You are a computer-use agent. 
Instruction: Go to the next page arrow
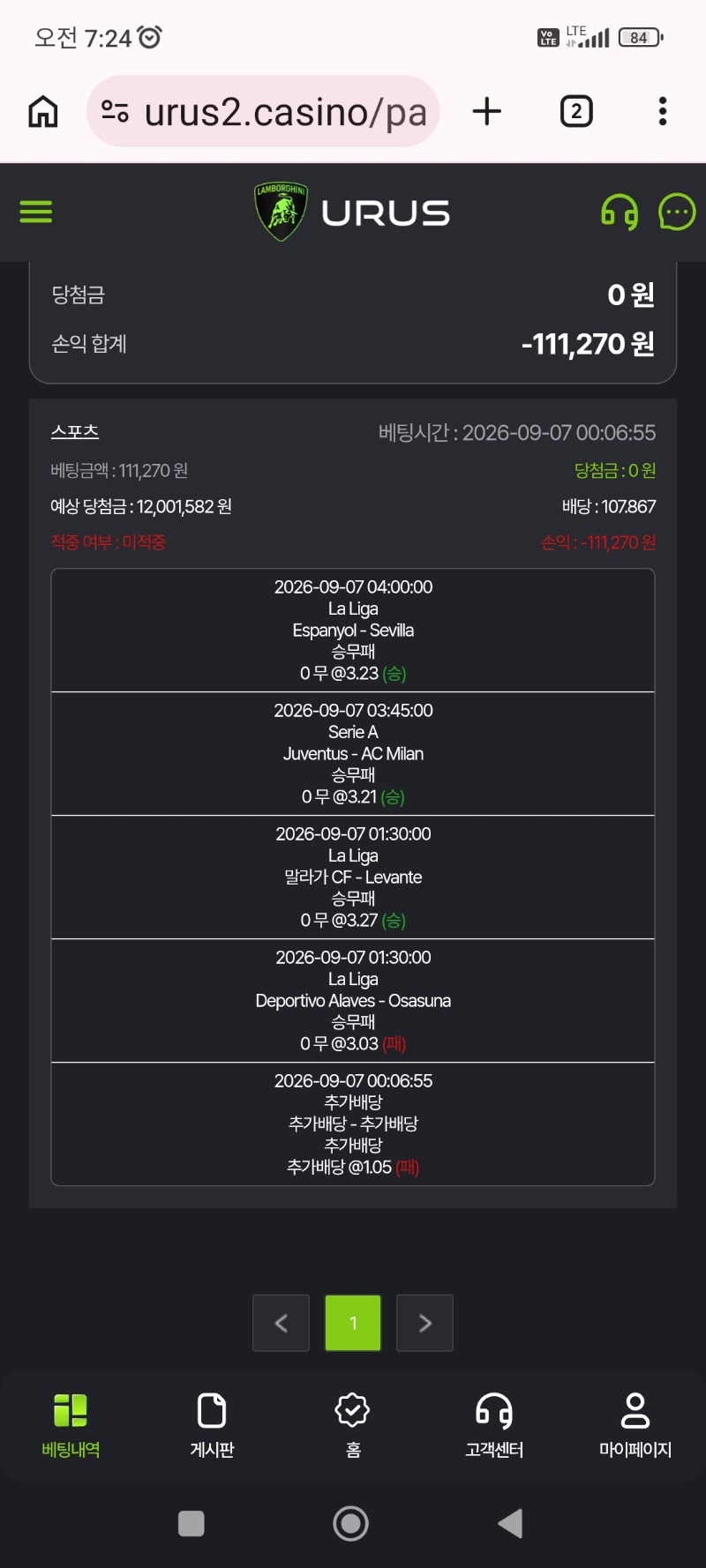(424, 1323)
